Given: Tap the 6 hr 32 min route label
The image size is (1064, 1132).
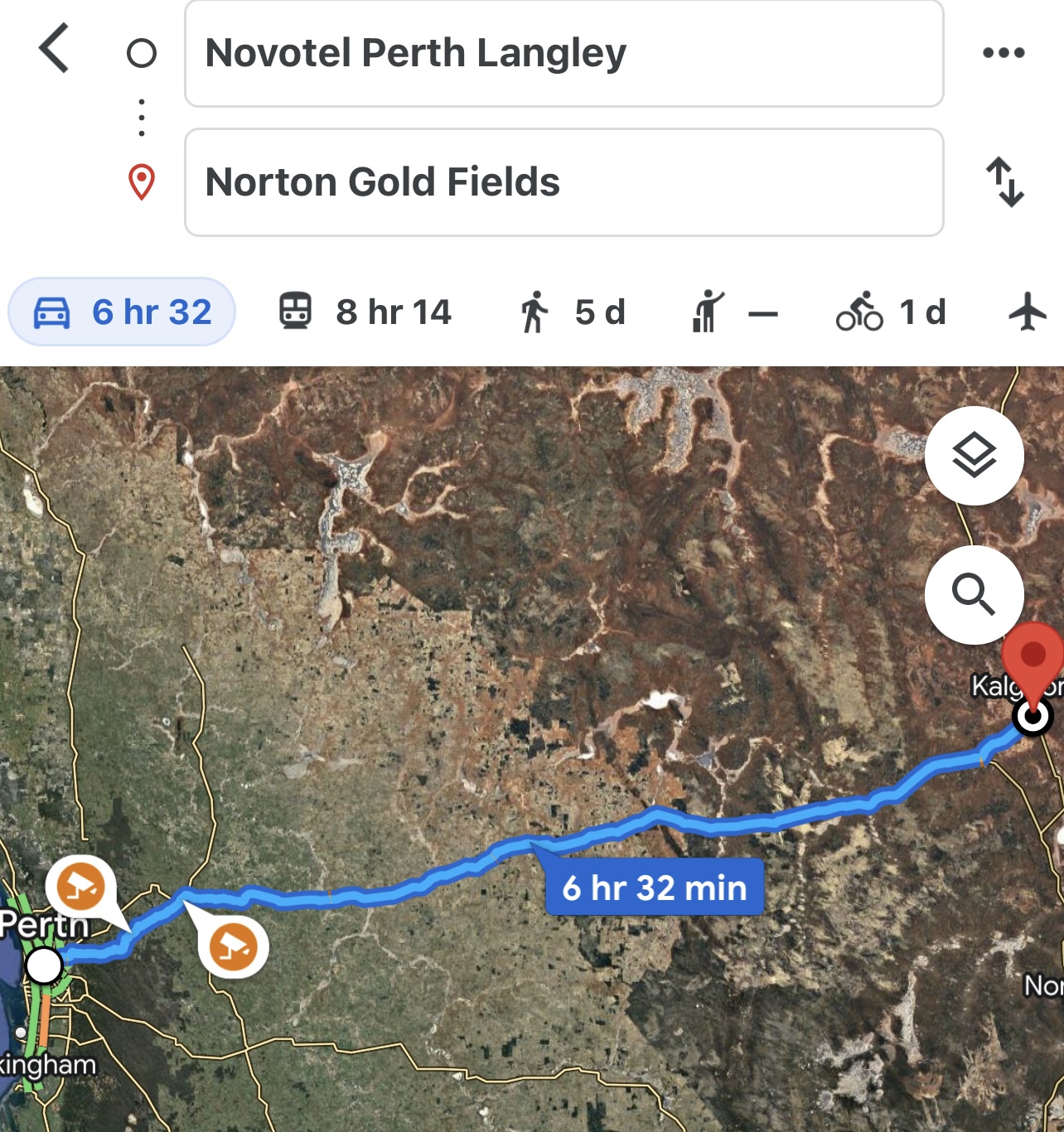Looking at the screenshot, I should coord(654,888).
